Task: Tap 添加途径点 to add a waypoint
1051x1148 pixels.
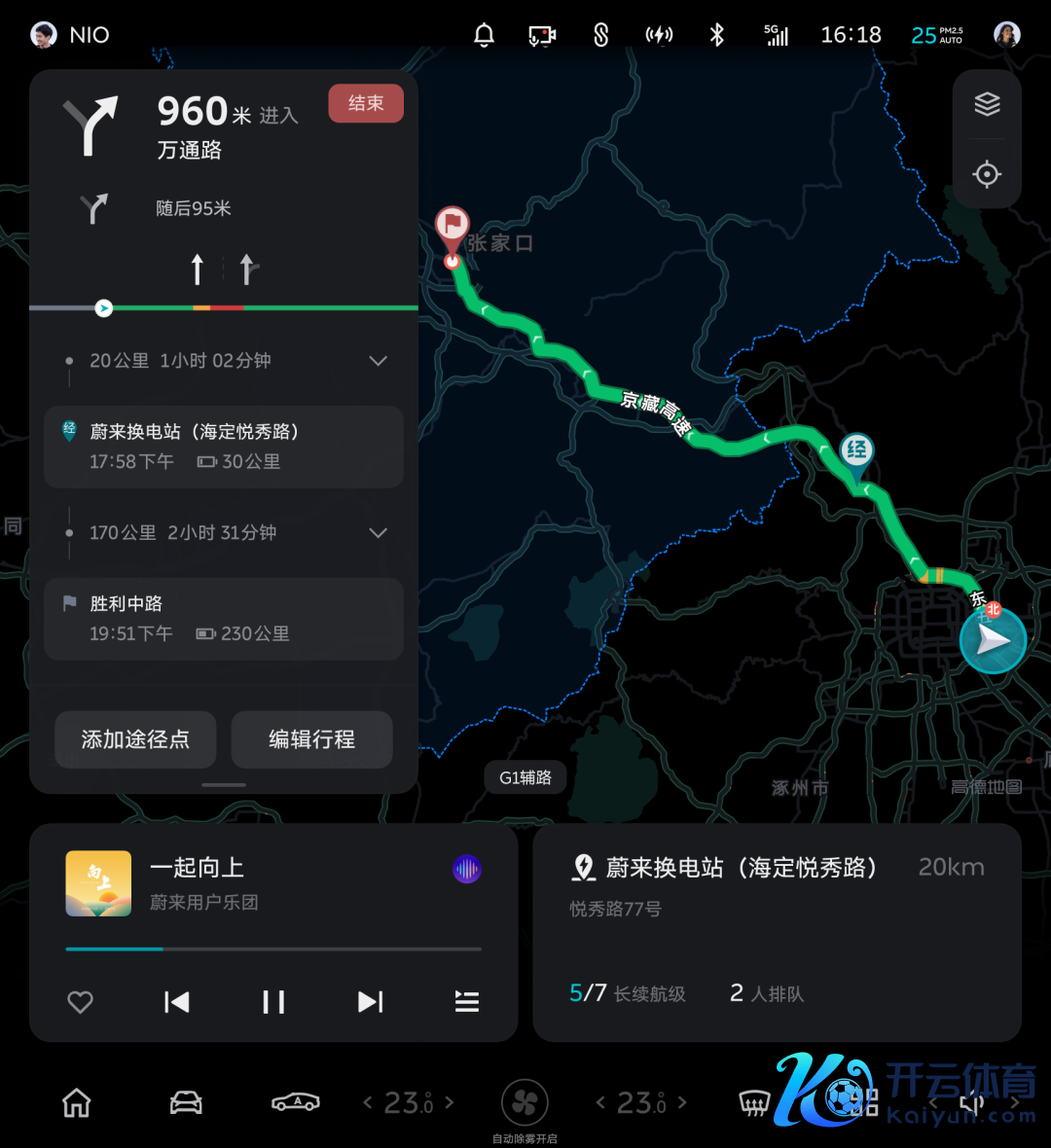Action: point(135,739)
